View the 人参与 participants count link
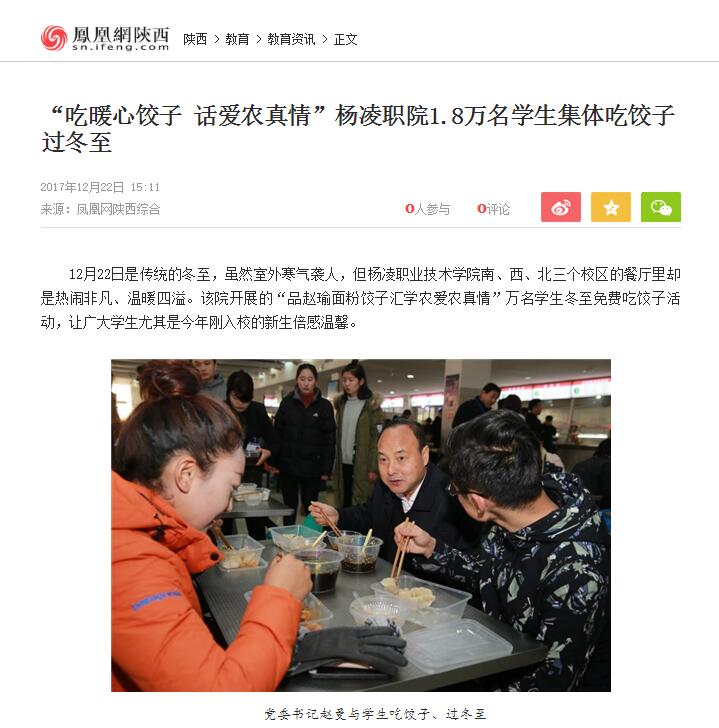The height and width of the screenshot is (728, 719). (428, 209)
